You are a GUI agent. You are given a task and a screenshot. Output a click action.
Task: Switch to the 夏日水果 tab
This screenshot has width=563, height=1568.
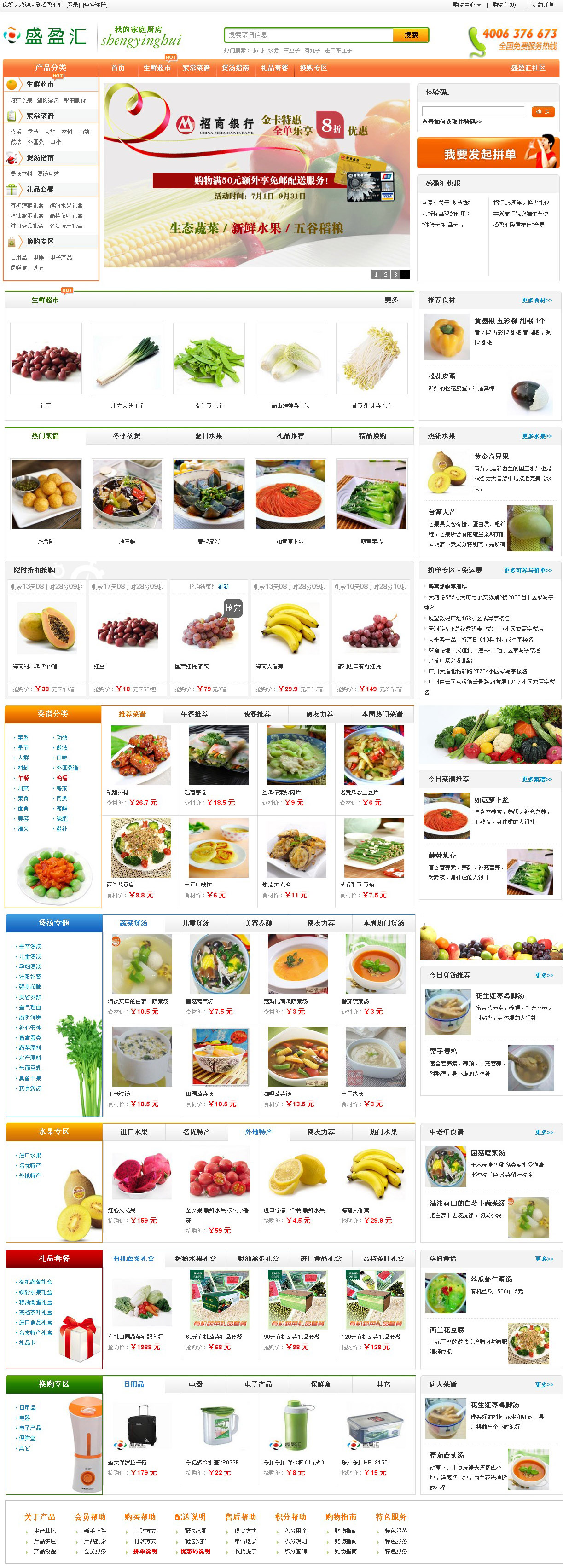pos(208,436)
